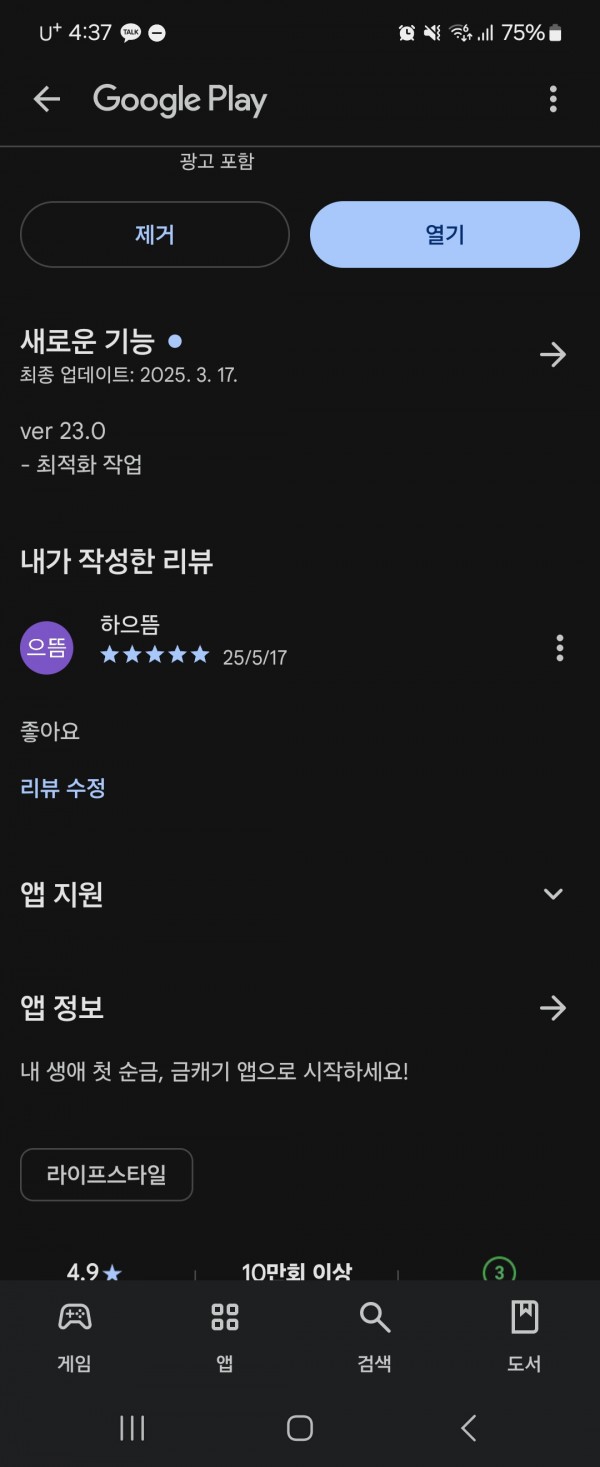
Task: Open 앱 정보 details arrow
Action: click(x=552, y=1008)
